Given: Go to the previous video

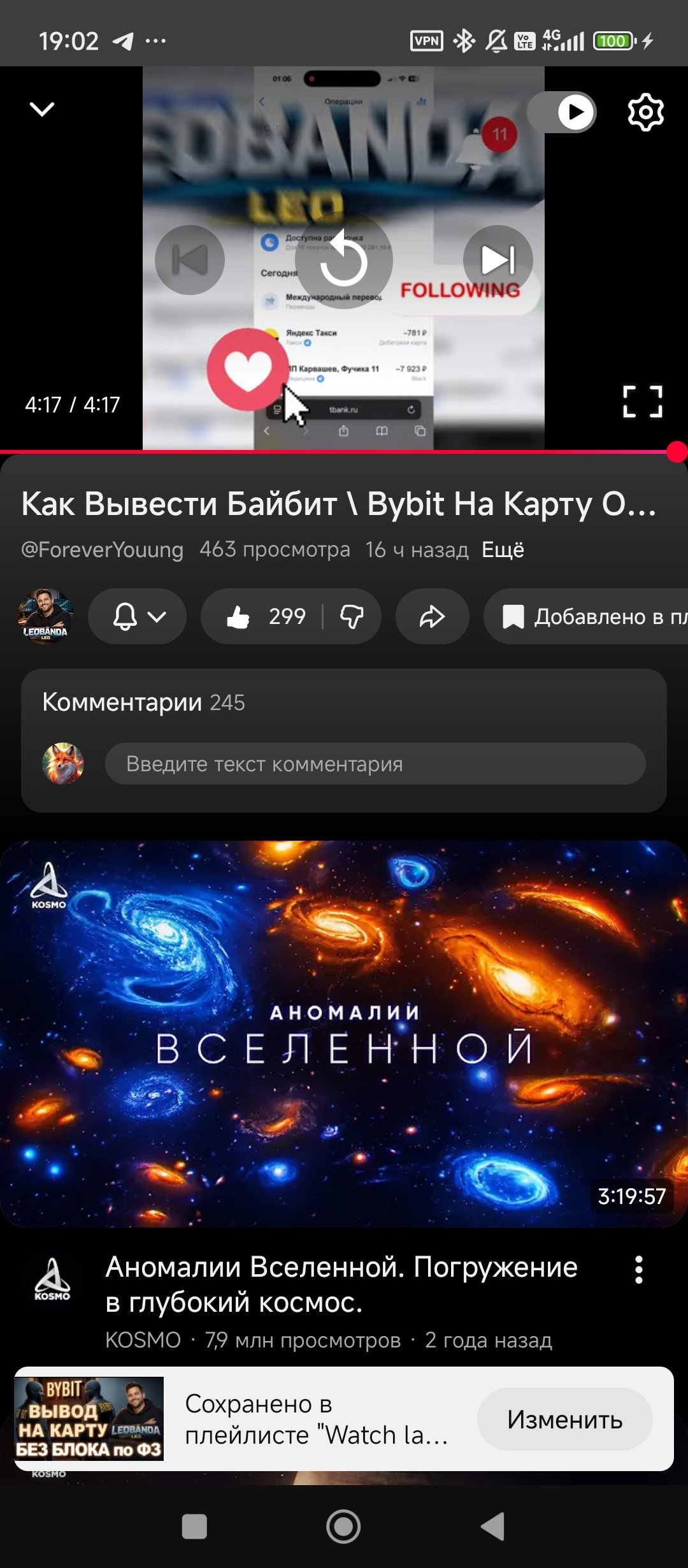Looking at the screenshot, I should coord(190,260).
